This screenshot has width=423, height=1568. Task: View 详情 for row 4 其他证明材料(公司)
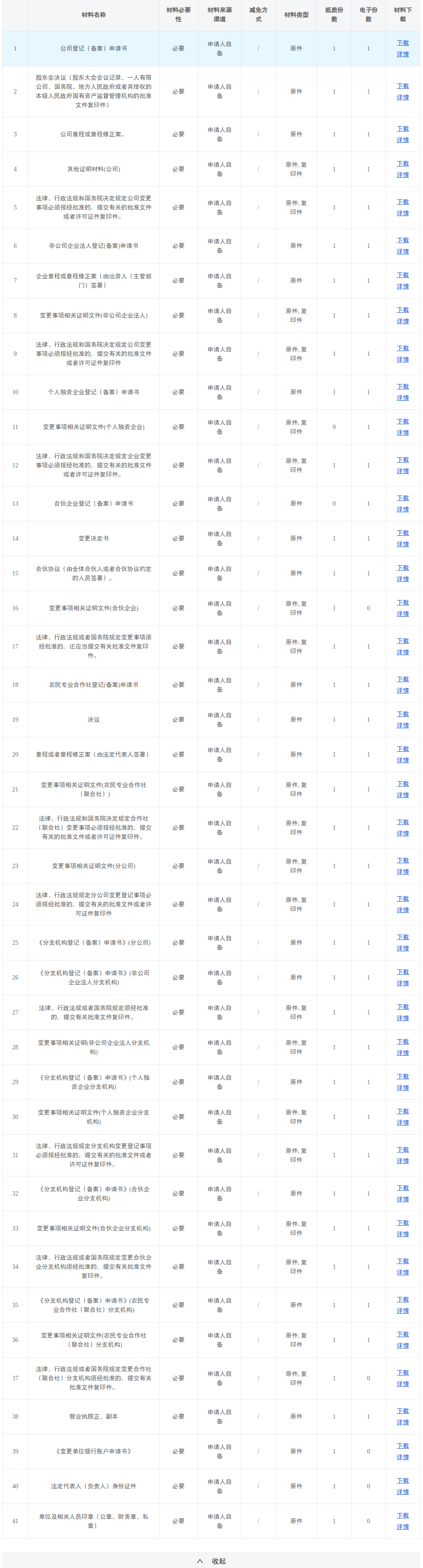coord(402,175)
